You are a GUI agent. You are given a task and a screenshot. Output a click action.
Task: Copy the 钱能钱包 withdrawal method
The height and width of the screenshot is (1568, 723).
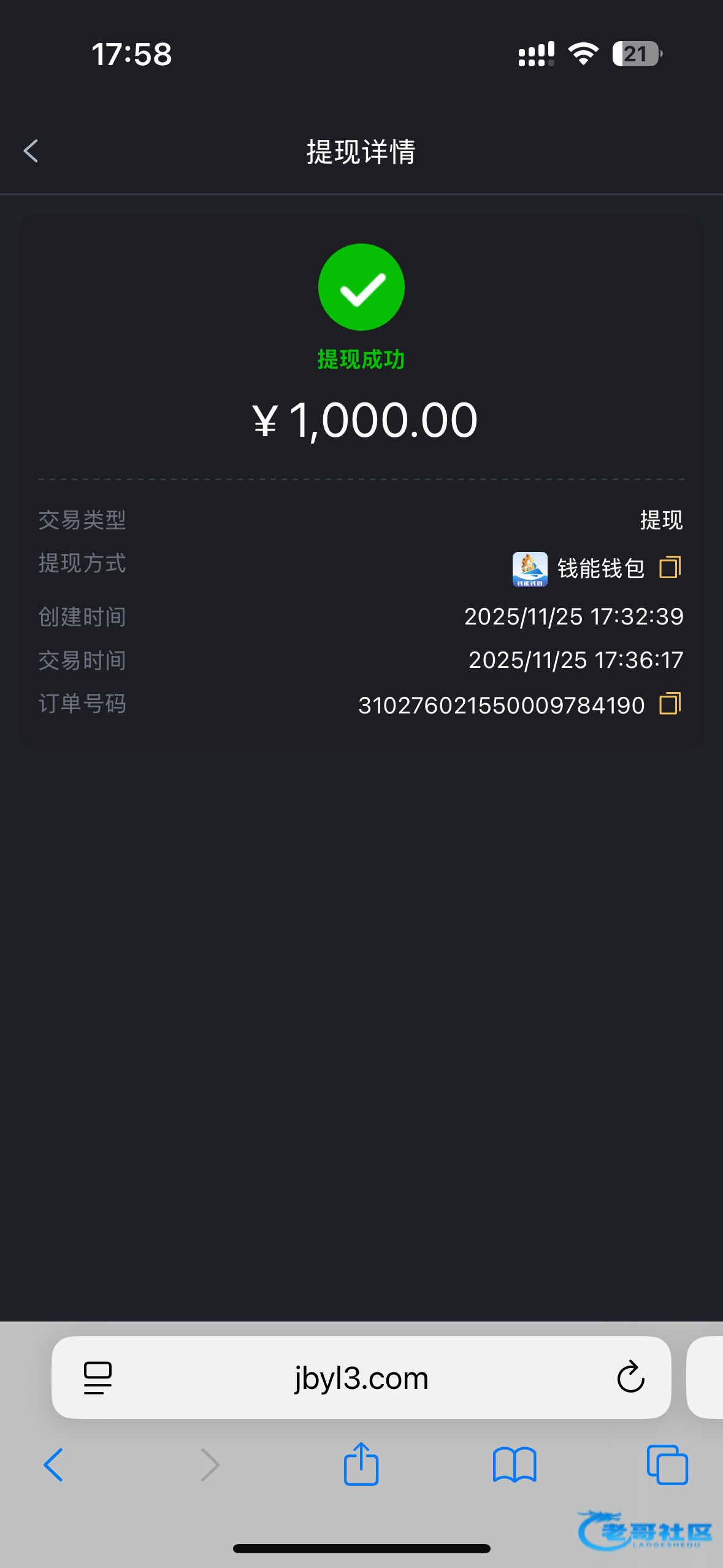(670, 567)
